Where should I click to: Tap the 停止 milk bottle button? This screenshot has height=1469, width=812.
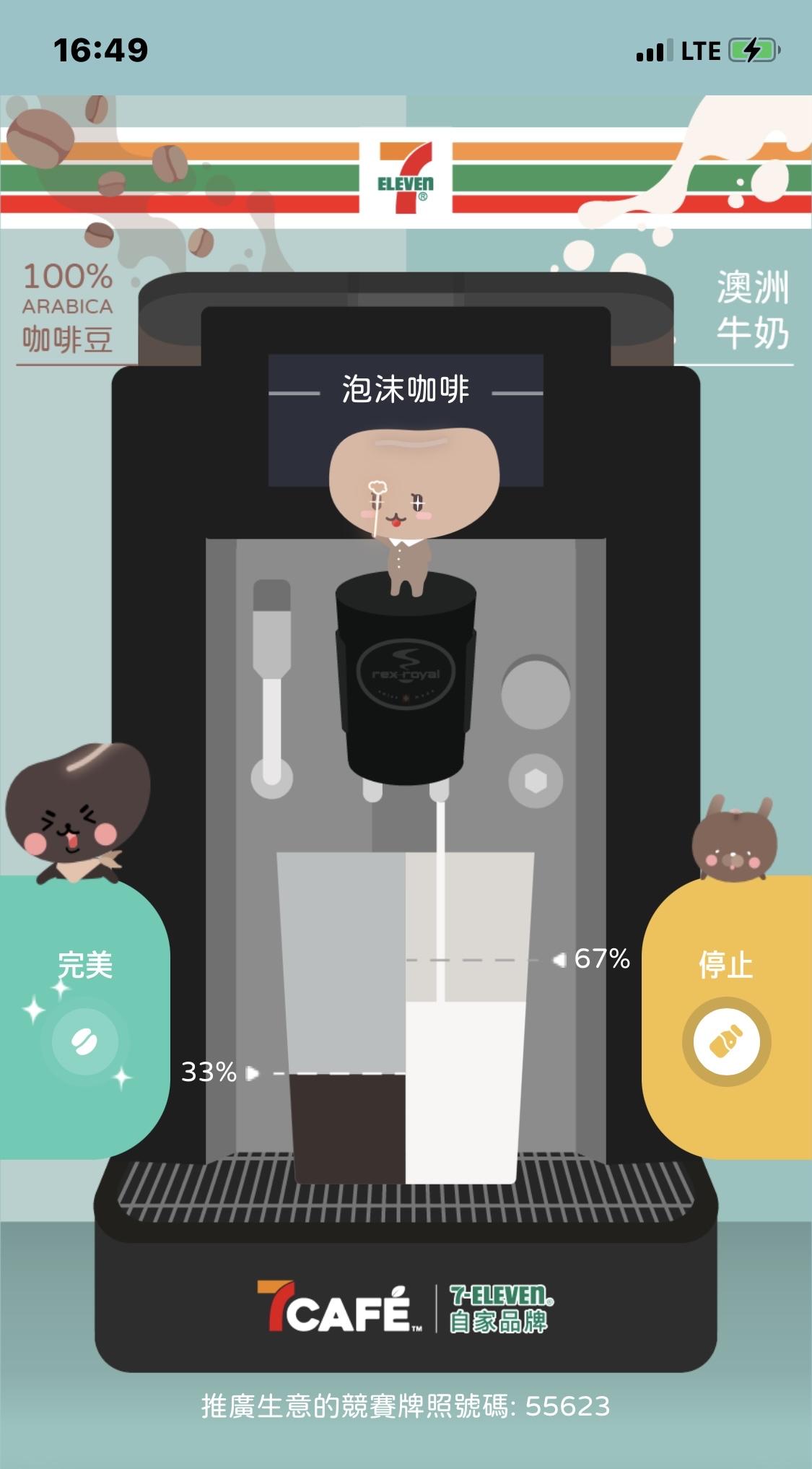coord(726,1041)
